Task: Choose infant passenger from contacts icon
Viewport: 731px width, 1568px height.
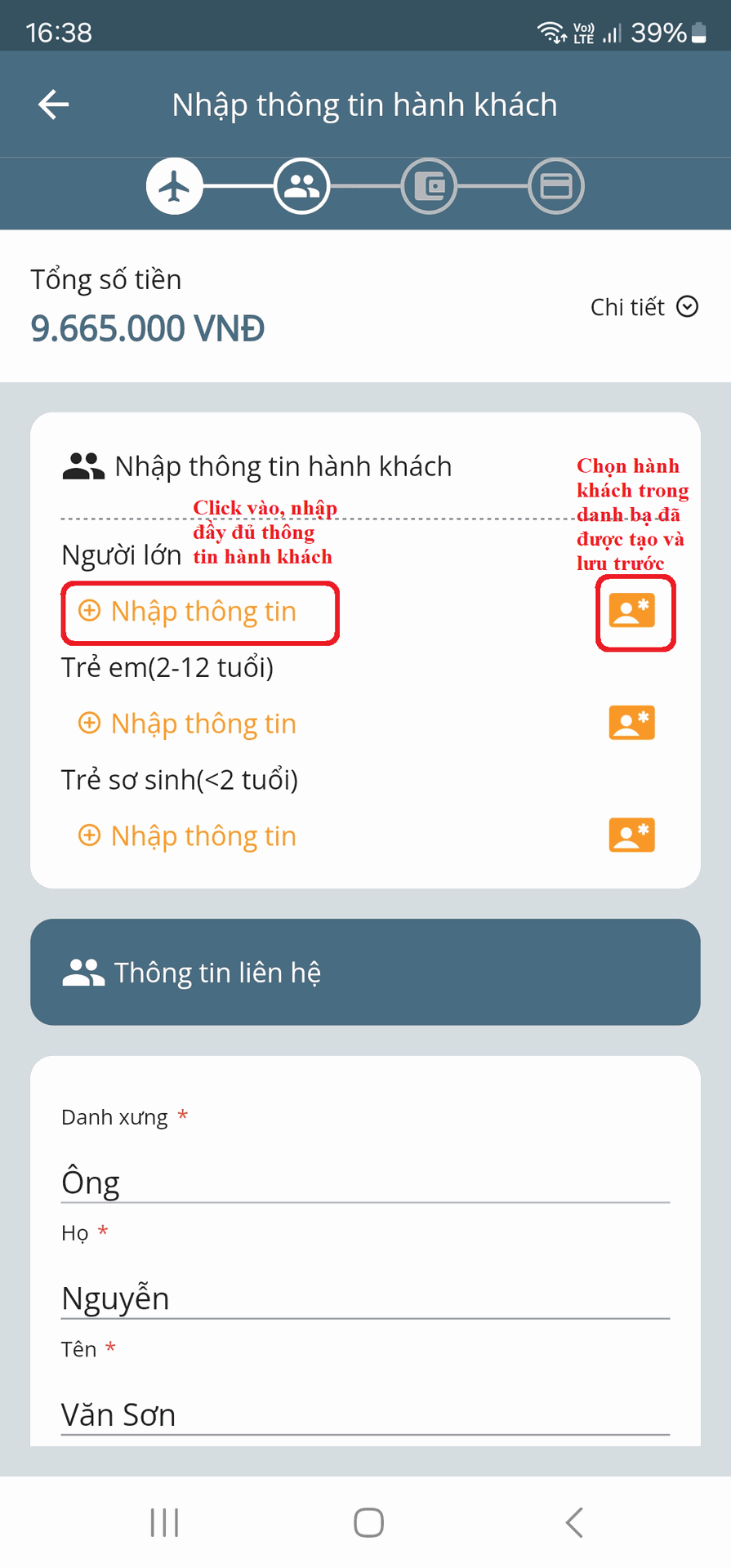Action: tap(632, 835)
